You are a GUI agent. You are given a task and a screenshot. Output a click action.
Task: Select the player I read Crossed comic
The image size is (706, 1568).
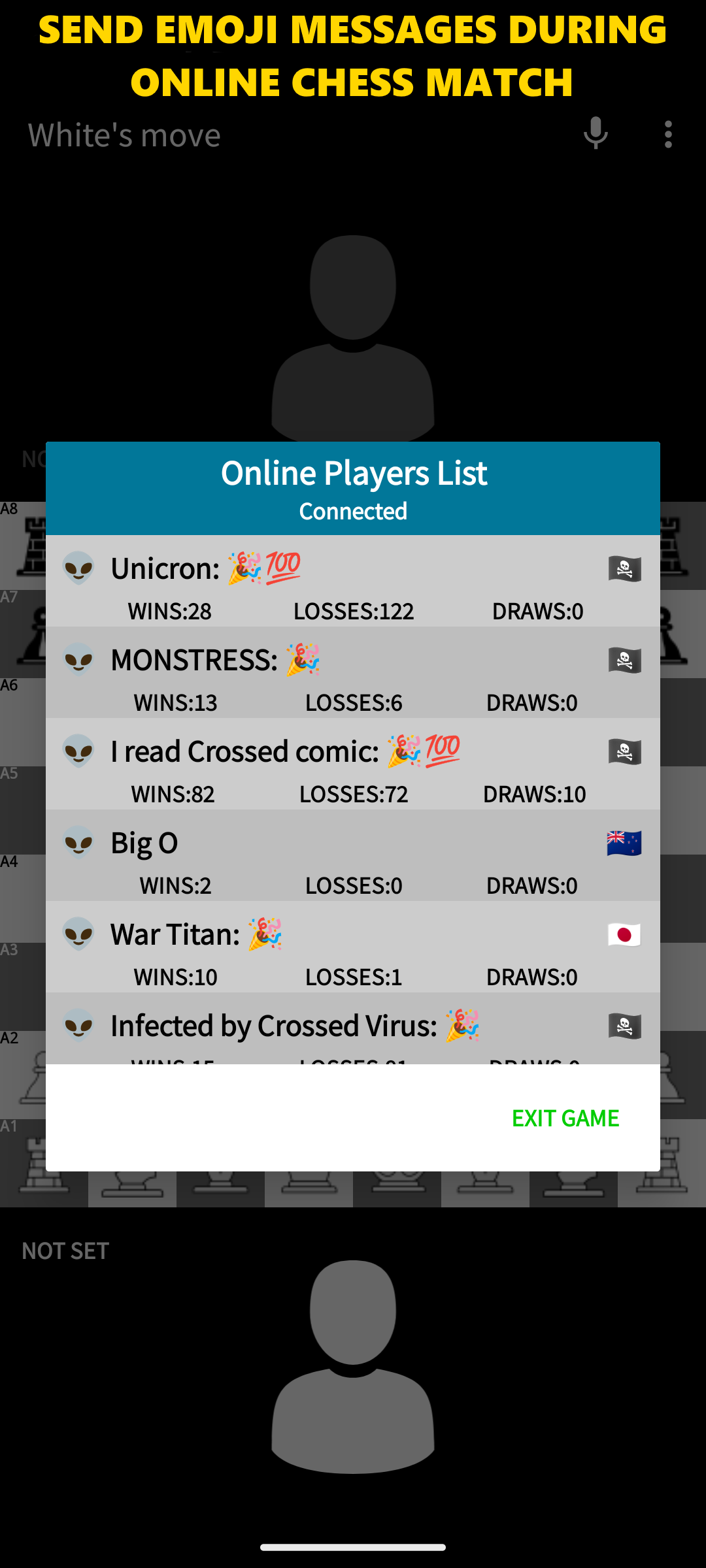coord(353,764)
